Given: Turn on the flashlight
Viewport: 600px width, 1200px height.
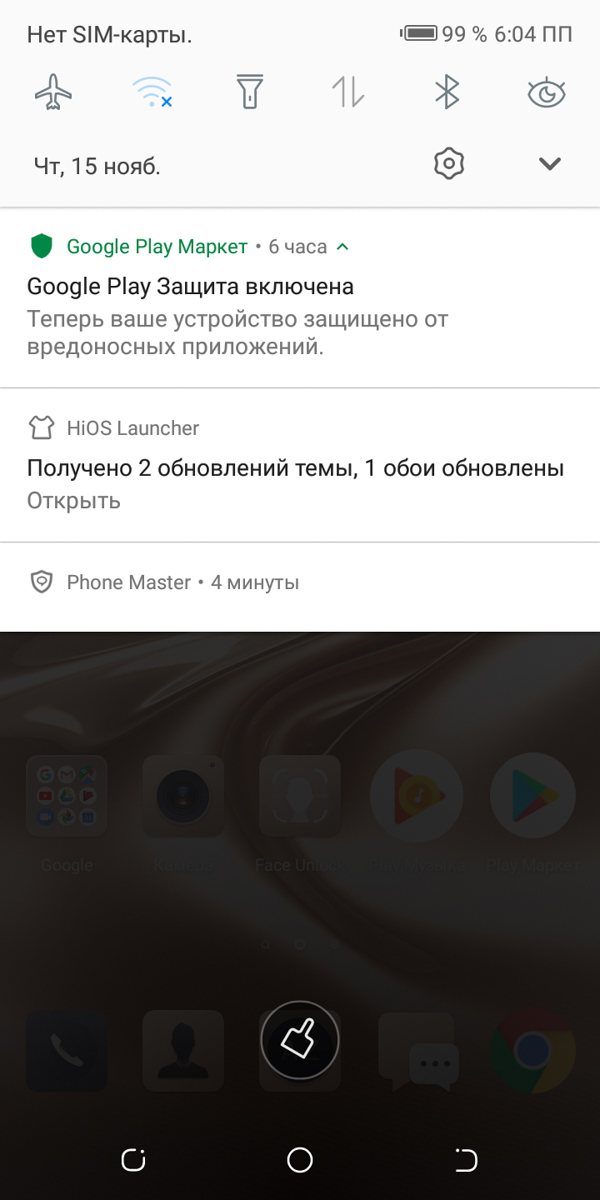Looking at the screenshot, I should (250, 93).
